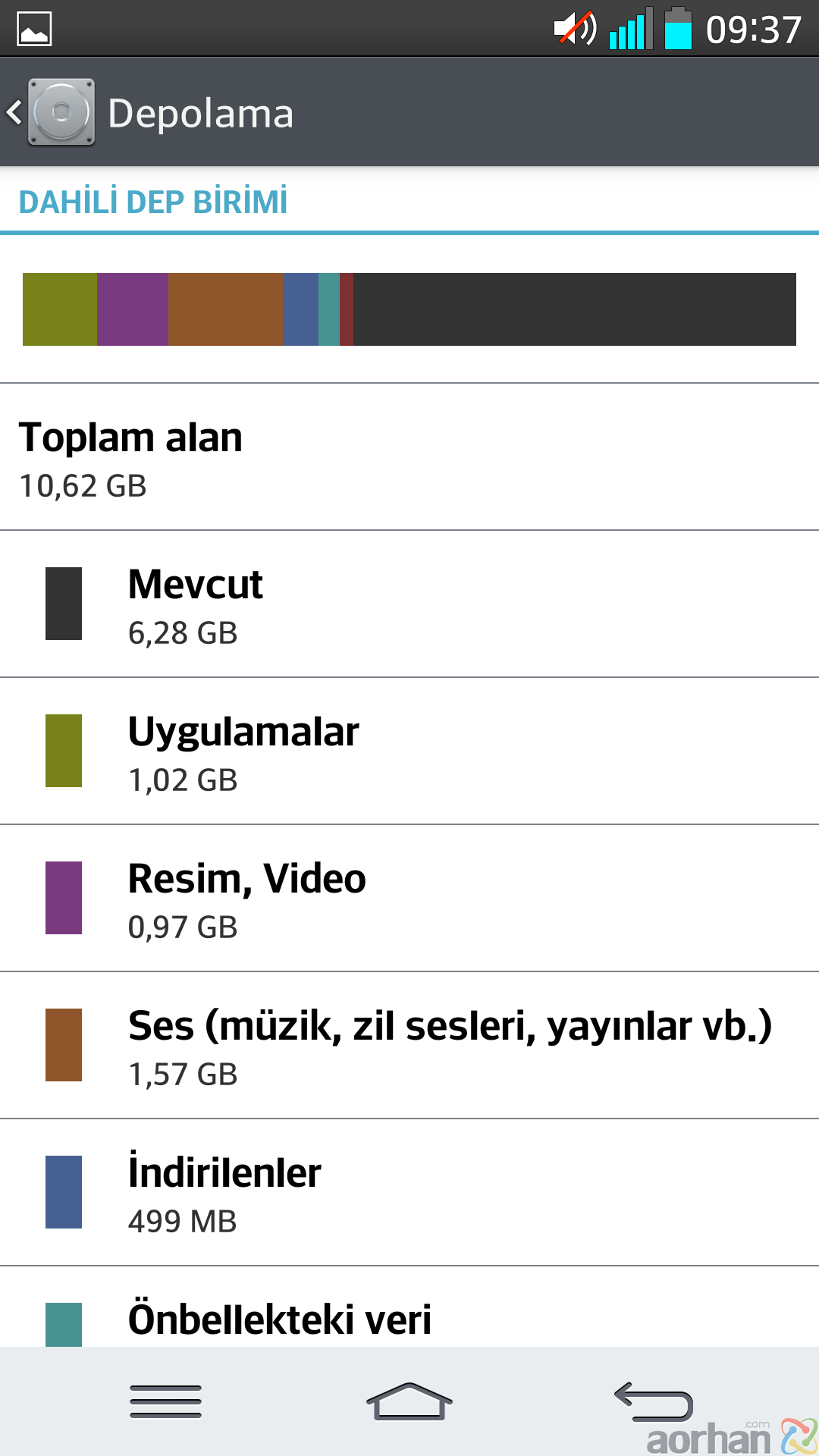Open Uygulamalar storage details
This screenshot has width=819, height=1456.
coord(409,751)
